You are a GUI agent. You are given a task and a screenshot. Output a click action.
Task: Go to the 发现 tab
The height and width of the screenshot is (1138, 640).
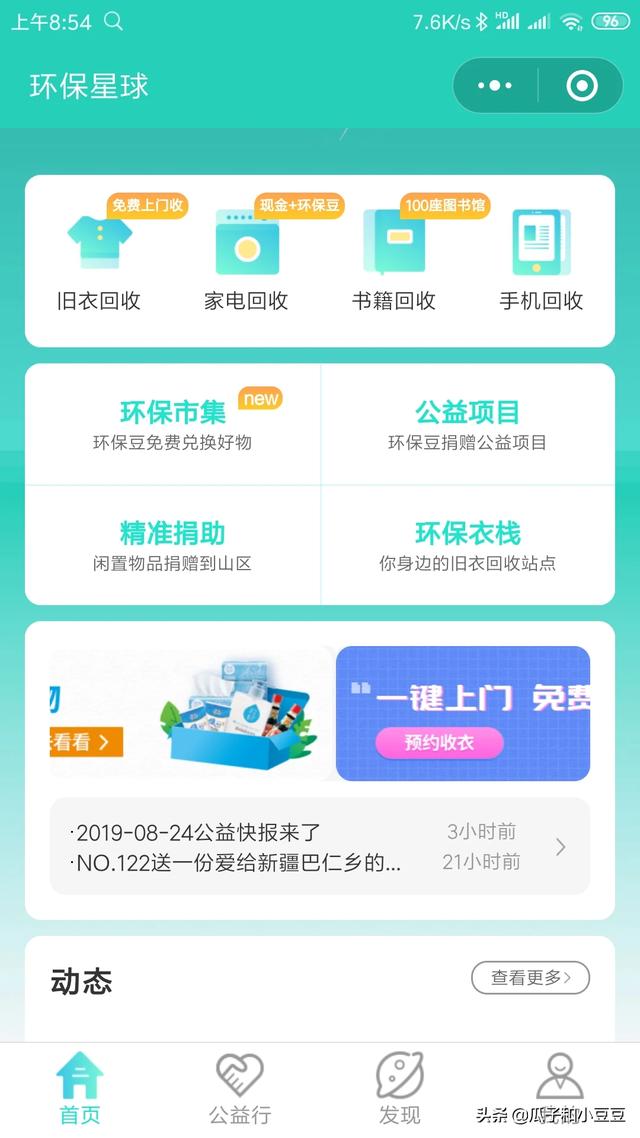400,1088
